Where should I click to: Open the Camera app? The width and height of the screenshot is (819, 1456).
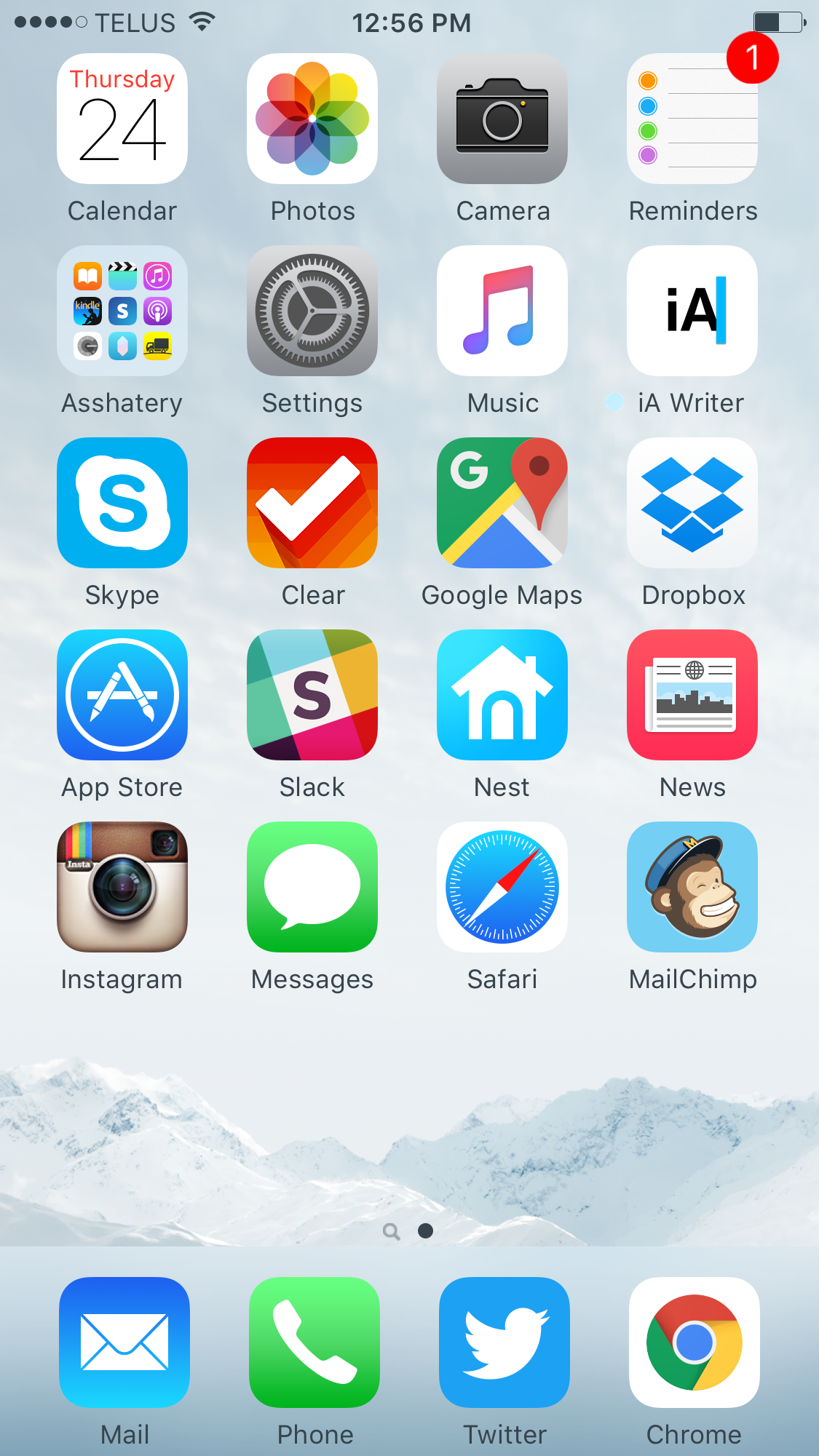(x=502, y=119)
